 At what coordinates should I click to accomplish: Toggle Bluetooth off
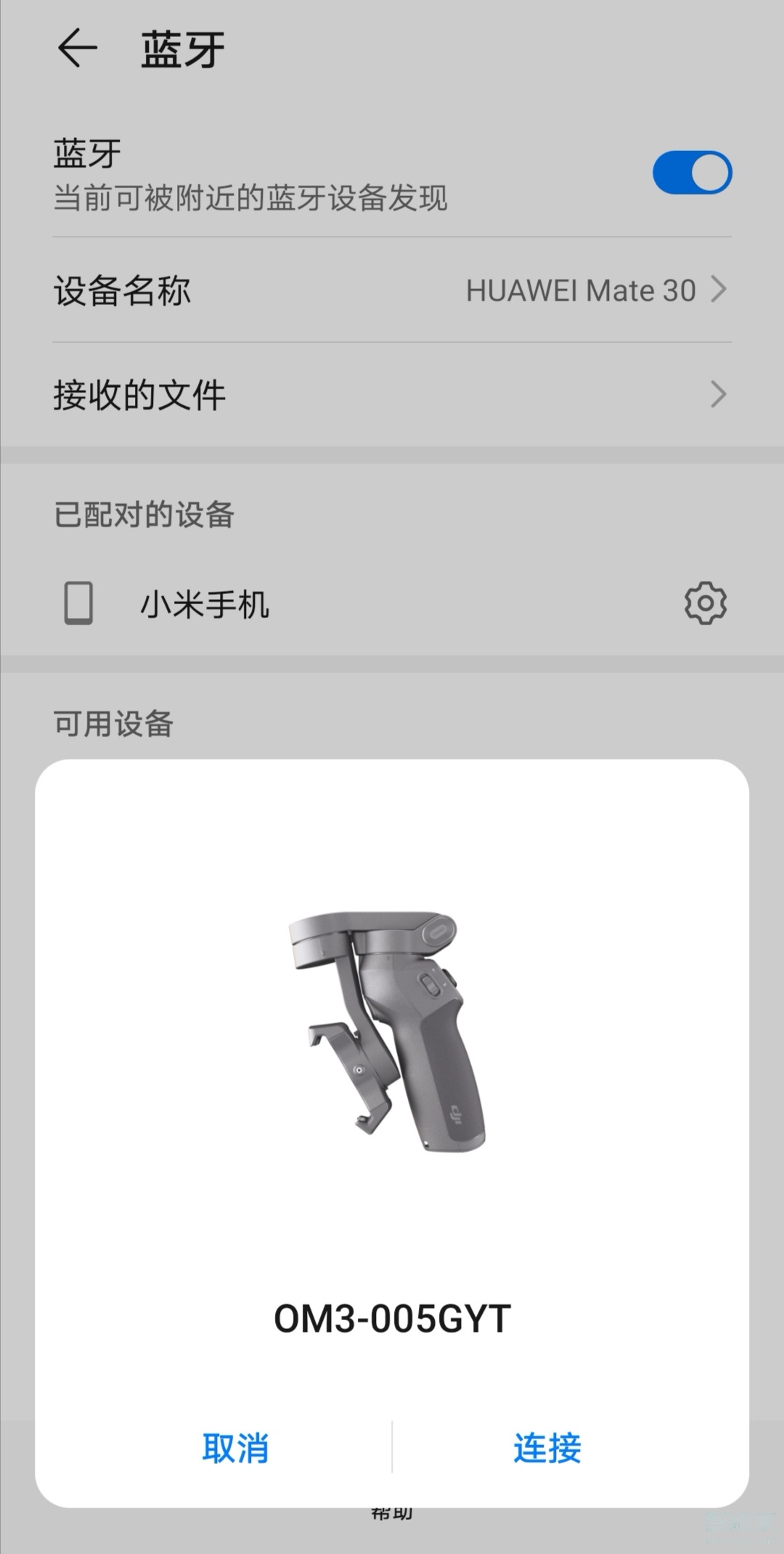692,171
